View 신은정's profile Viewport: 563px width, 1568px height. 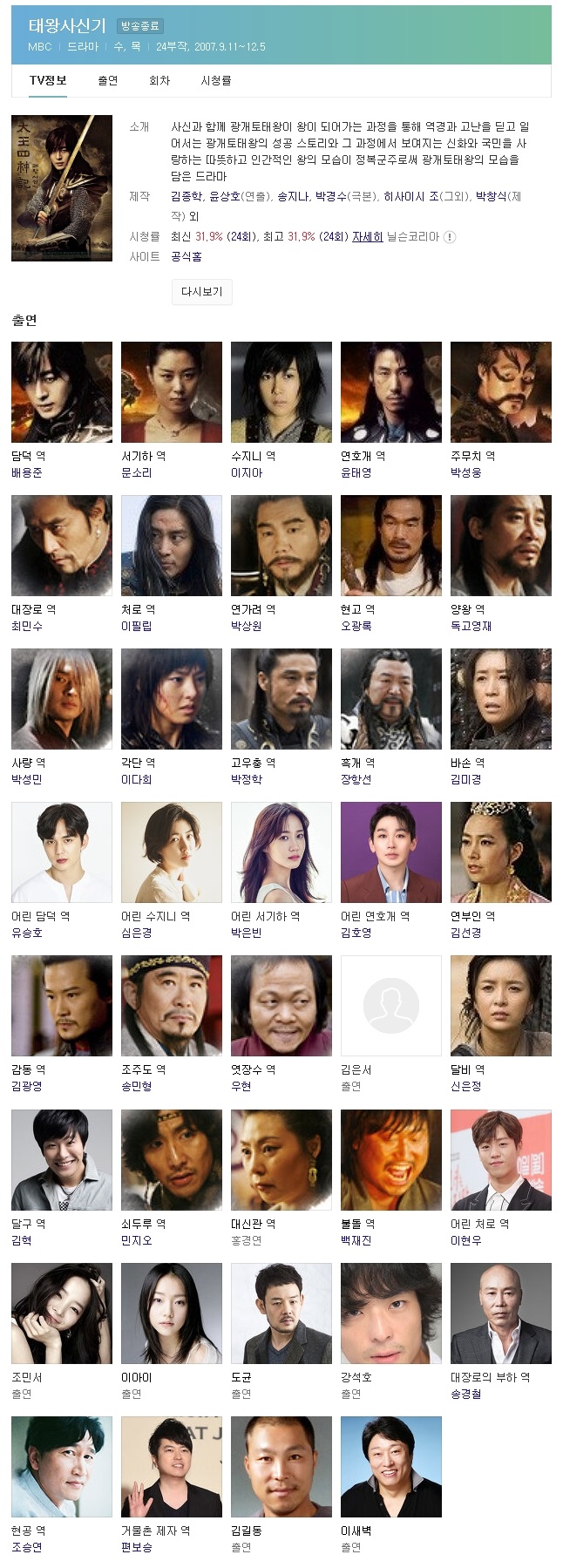pos(465,1086)
